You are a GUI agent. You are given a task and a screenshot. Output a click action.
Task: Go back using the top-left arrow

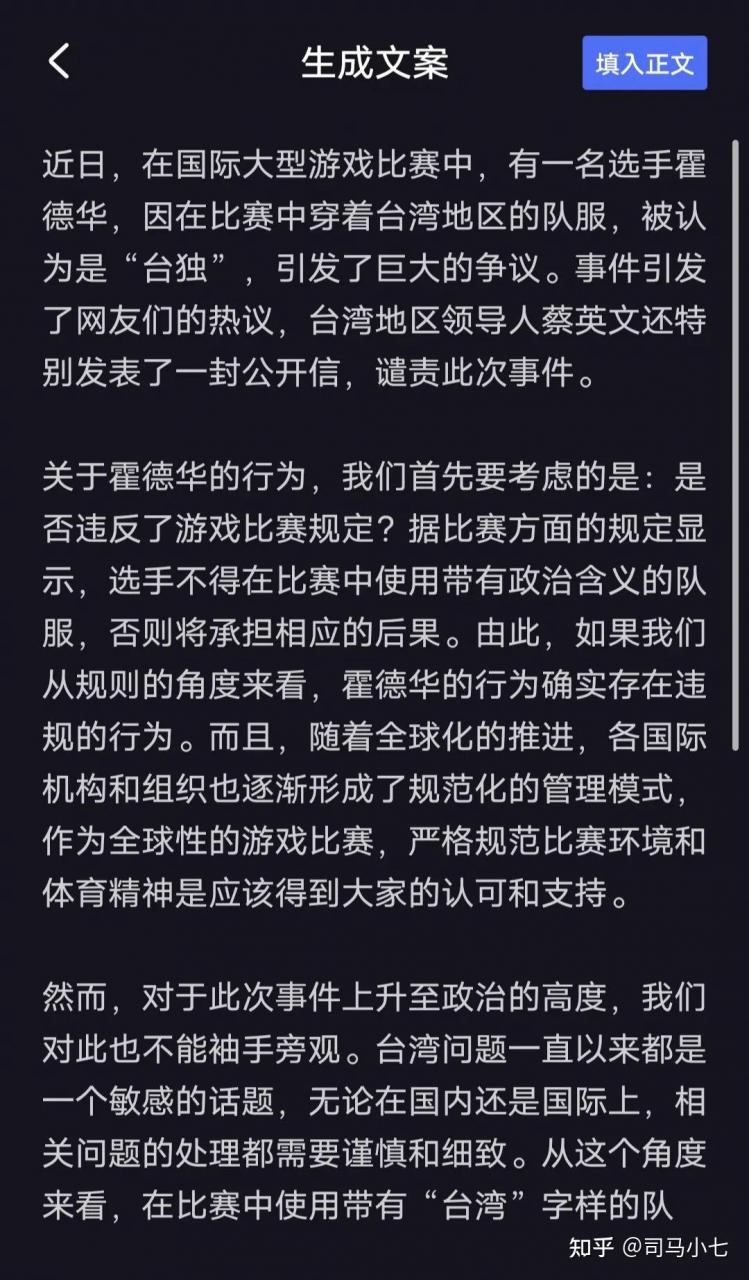[x=59, y=62]
